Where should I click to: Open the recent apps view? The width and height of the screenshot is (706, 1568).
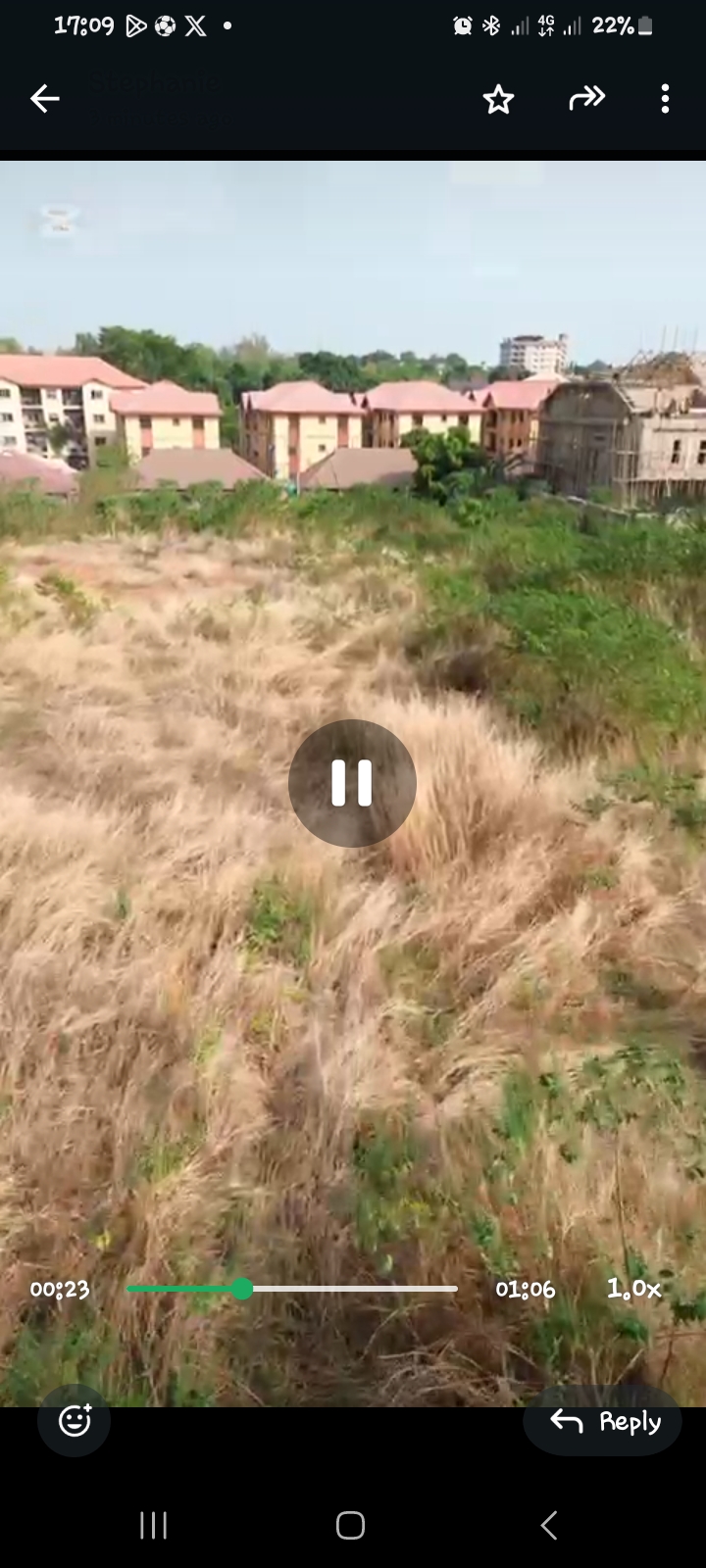154,1525
